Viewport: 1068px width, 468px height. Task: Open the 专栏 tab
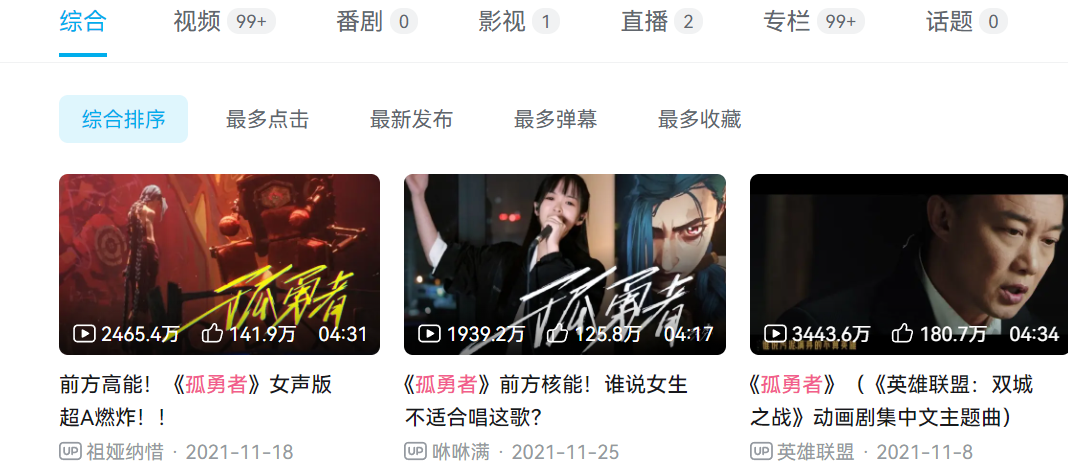click(786, 22)
